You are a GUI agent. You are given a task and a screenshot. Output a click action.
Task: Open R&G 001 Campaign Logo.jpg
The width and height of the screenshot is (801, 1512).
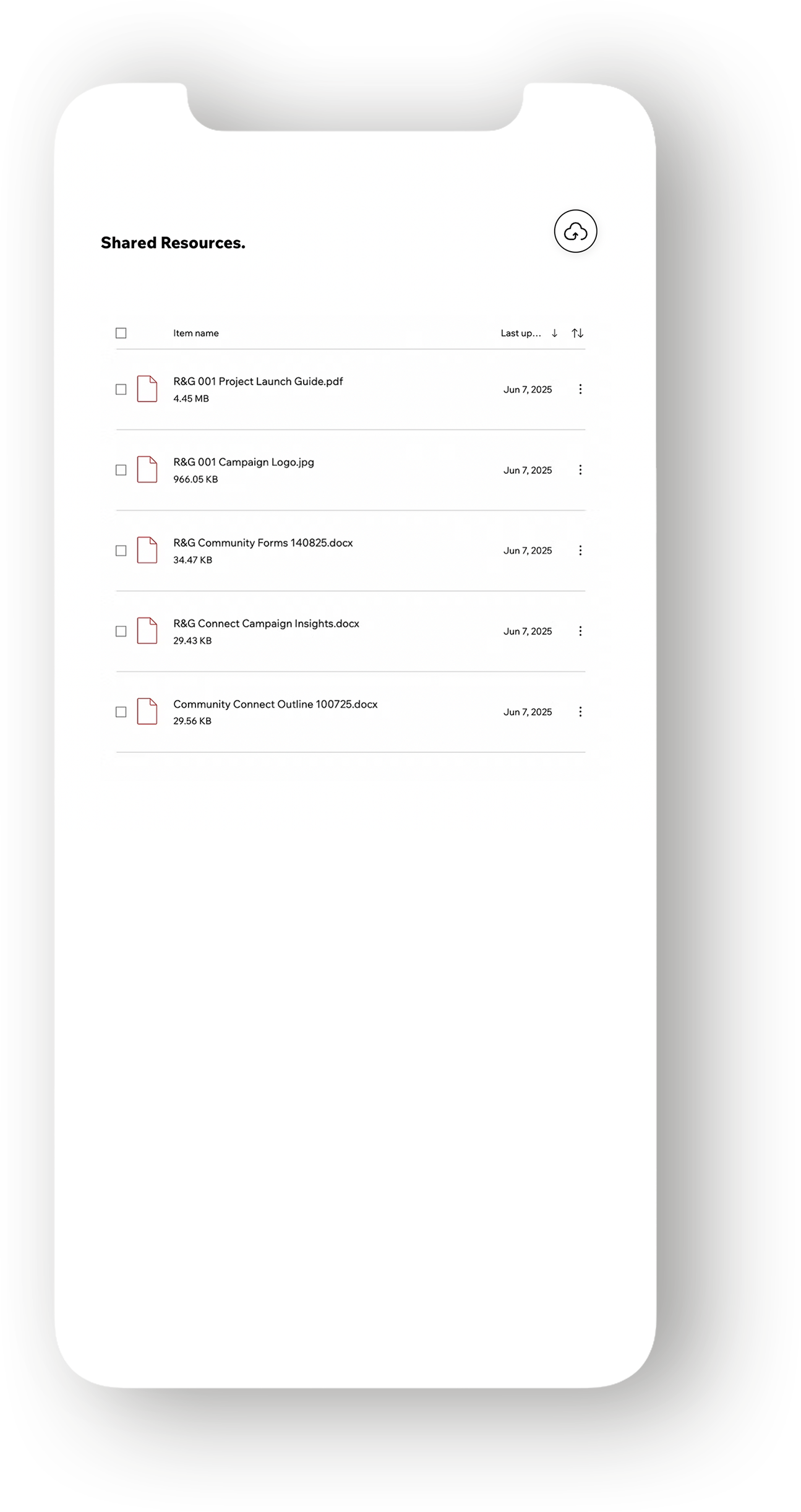coord(243,462)
